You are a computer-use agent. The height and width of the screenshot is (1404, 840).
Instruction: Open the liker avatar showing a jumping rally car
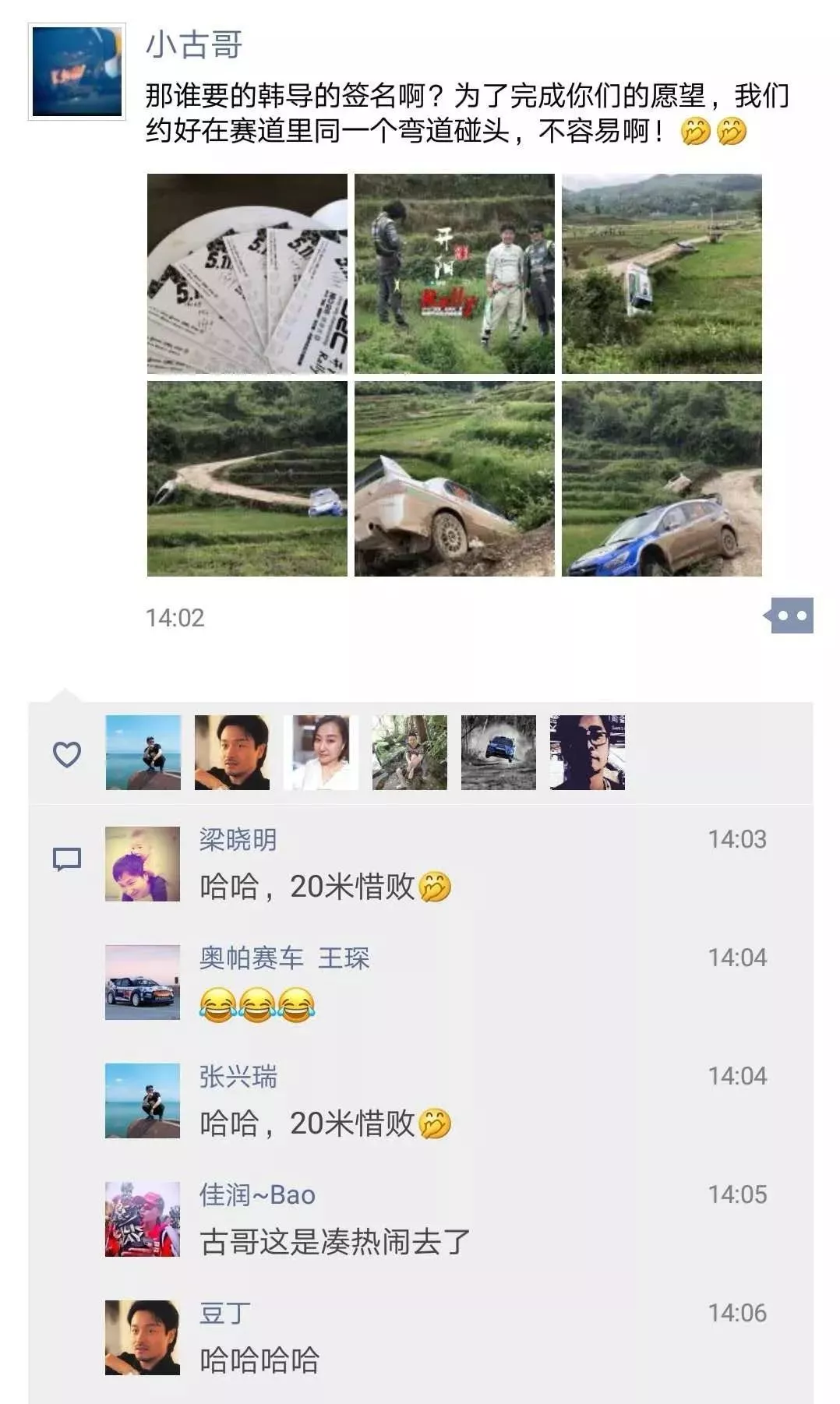click(499, 753)
